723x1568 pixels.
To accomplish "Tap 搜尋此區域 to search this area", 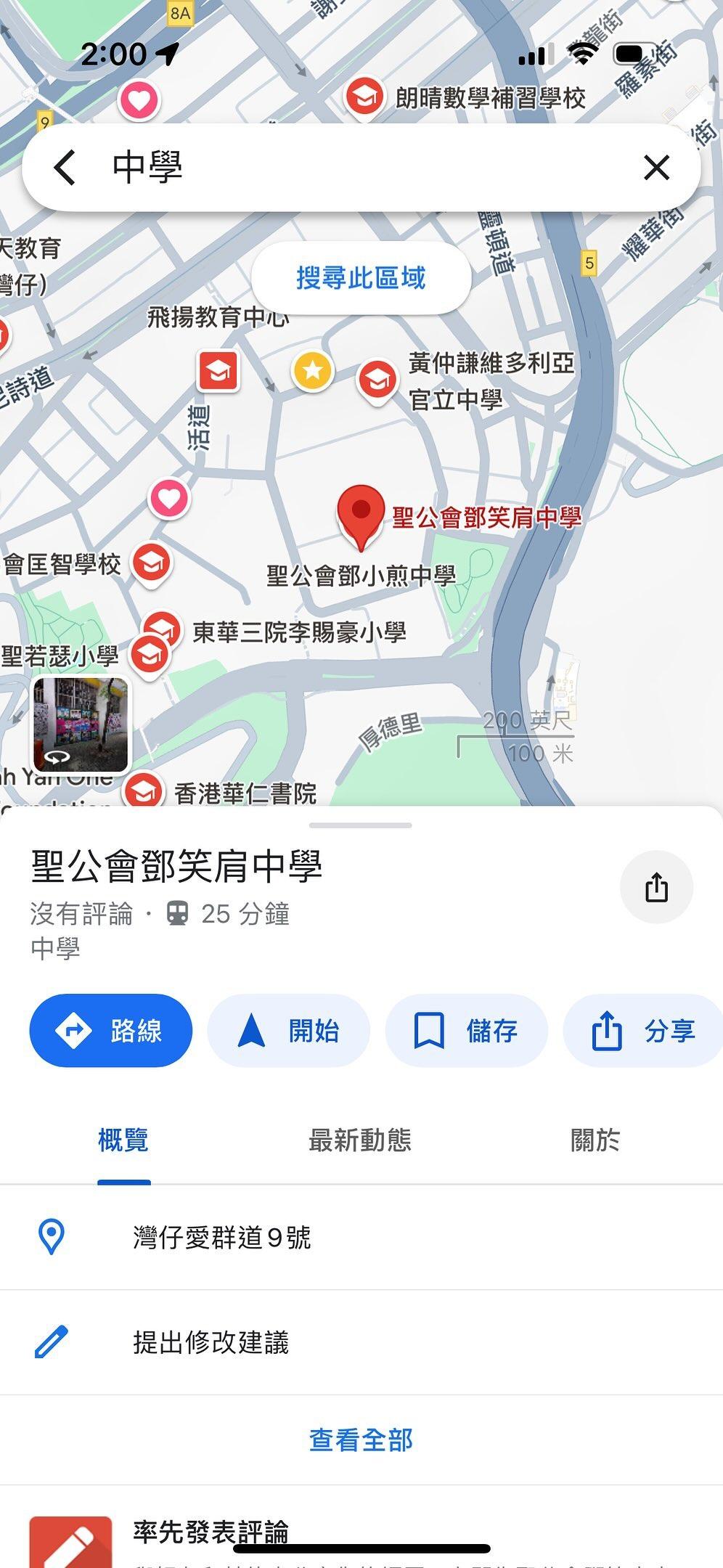I will pyautogui.click(x=361, y=277).
